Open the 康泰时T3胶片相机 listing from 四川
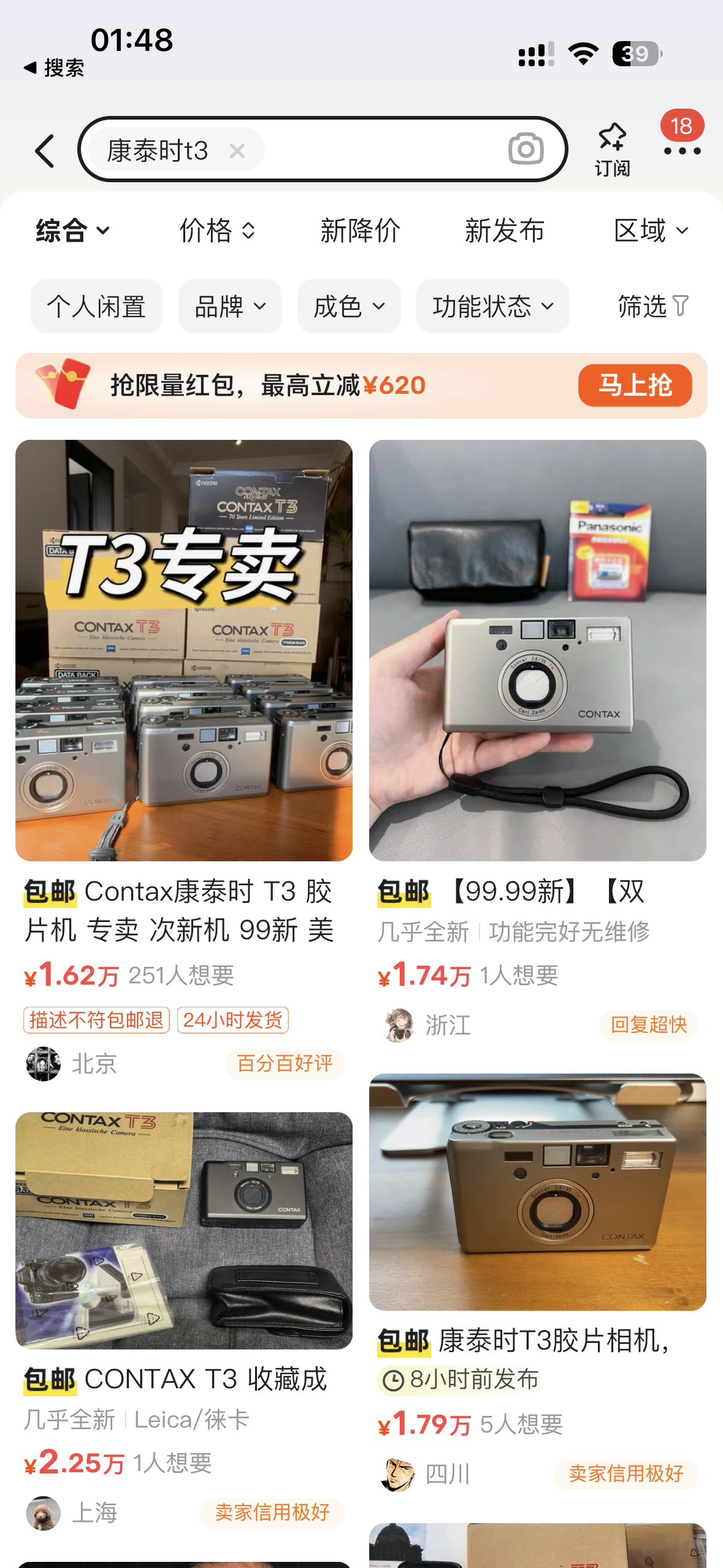 point(537,1283)
